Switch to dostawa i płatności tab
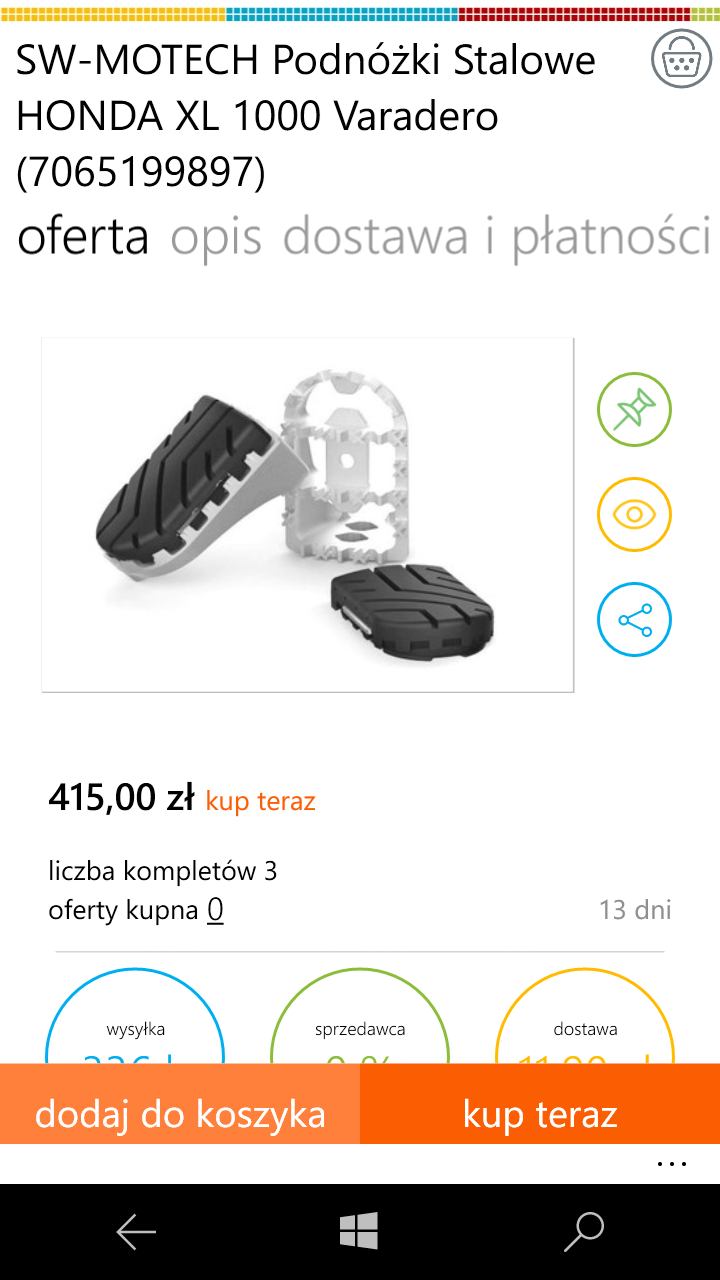 (497, 238)
